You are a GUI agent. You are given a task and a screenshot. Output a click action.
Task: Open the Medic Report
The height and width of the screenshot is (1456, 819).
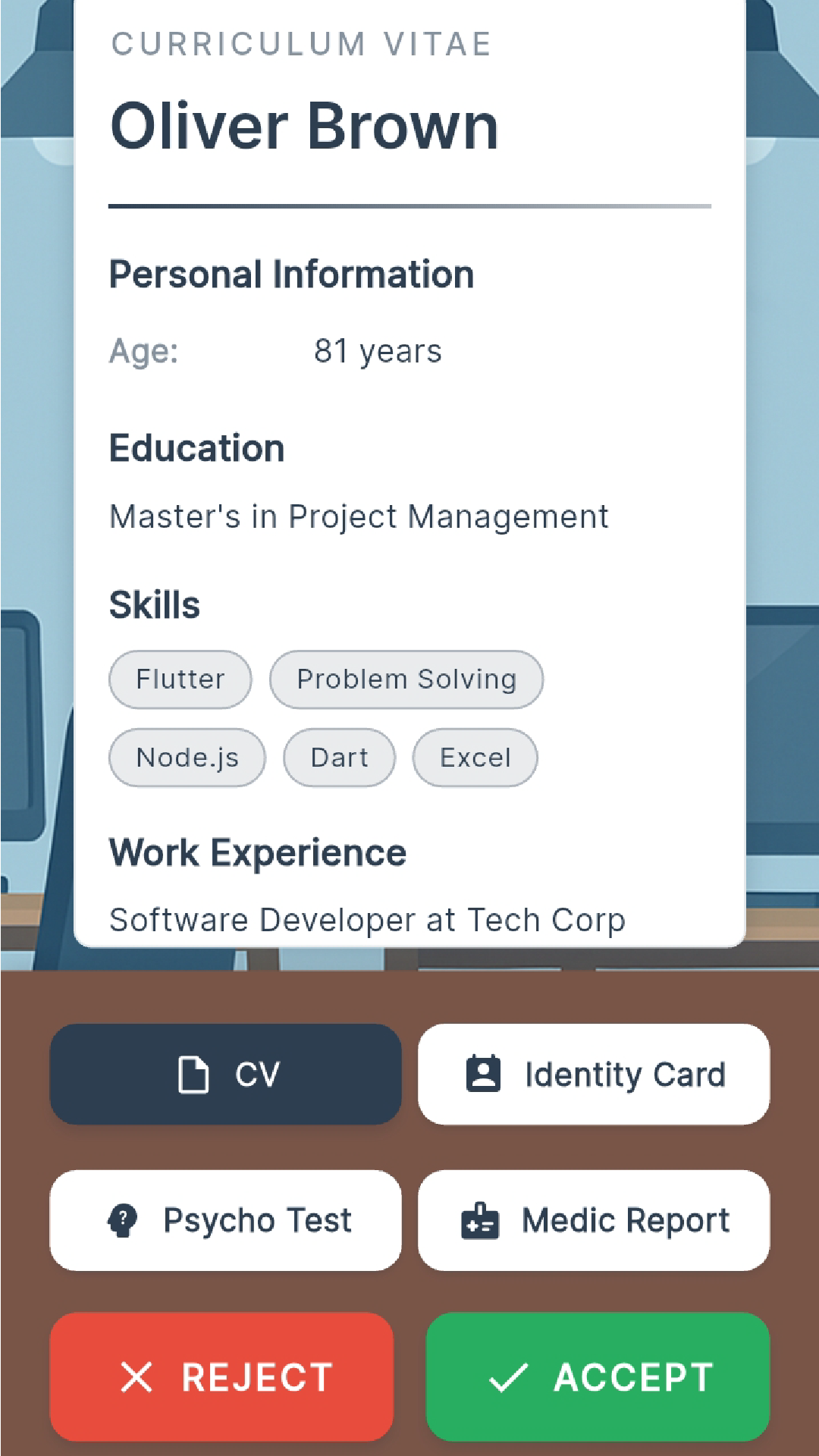click(594, 1220)
